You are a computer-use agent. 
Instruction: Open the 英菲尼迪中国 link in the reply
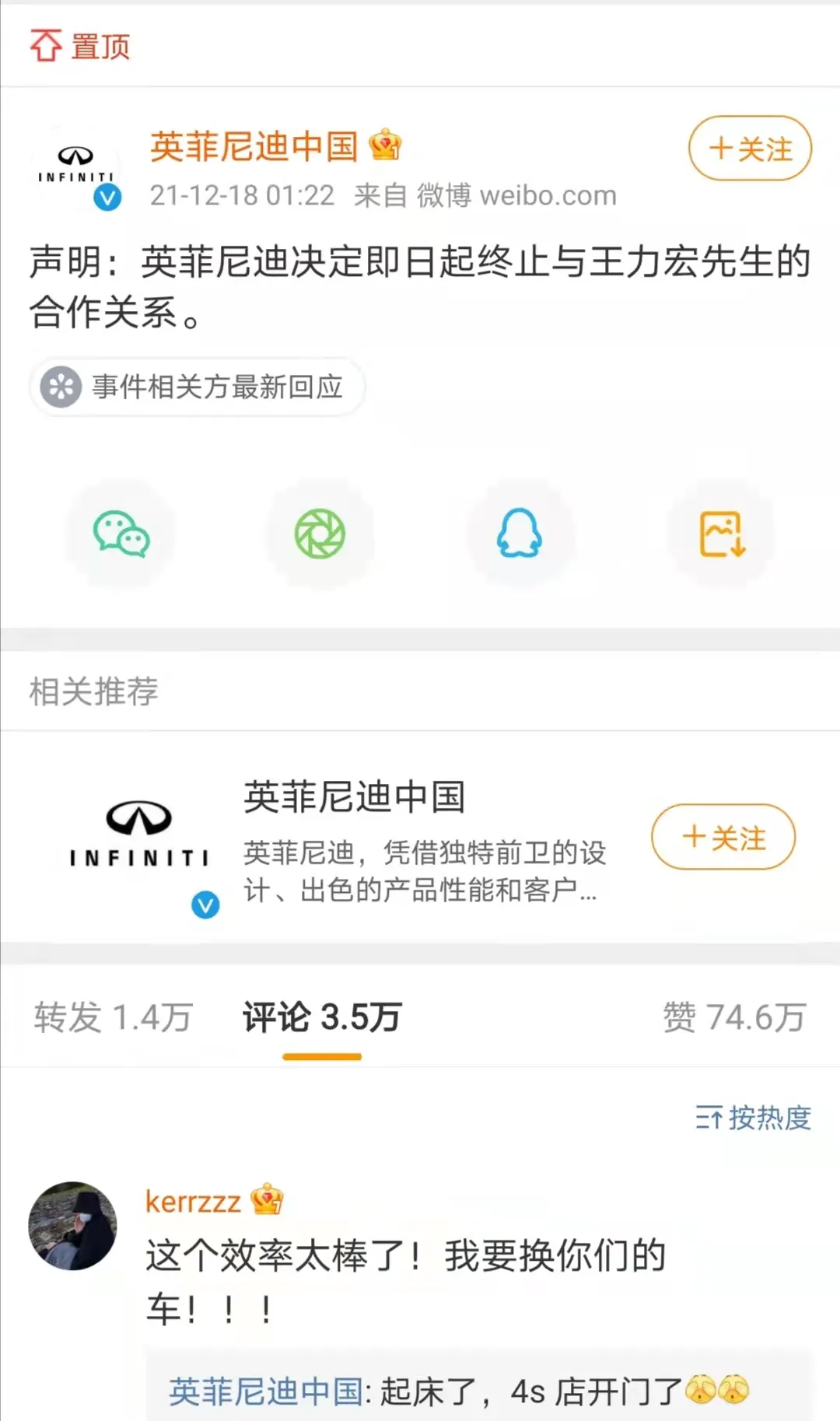[265, 1391]
